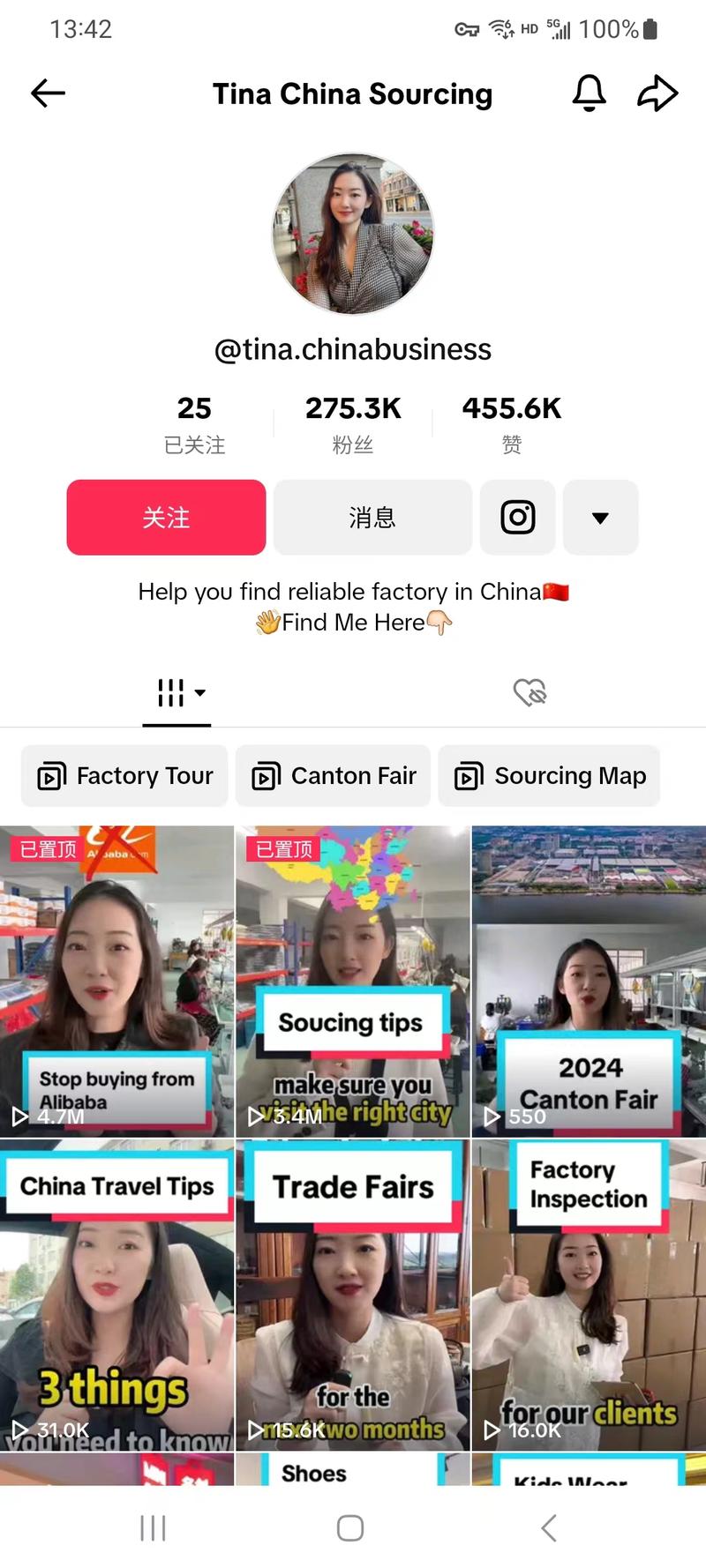Open Tina's Instagram via the Instagram icon
This screenshot has height=1568, width=706.
point(517,518)
